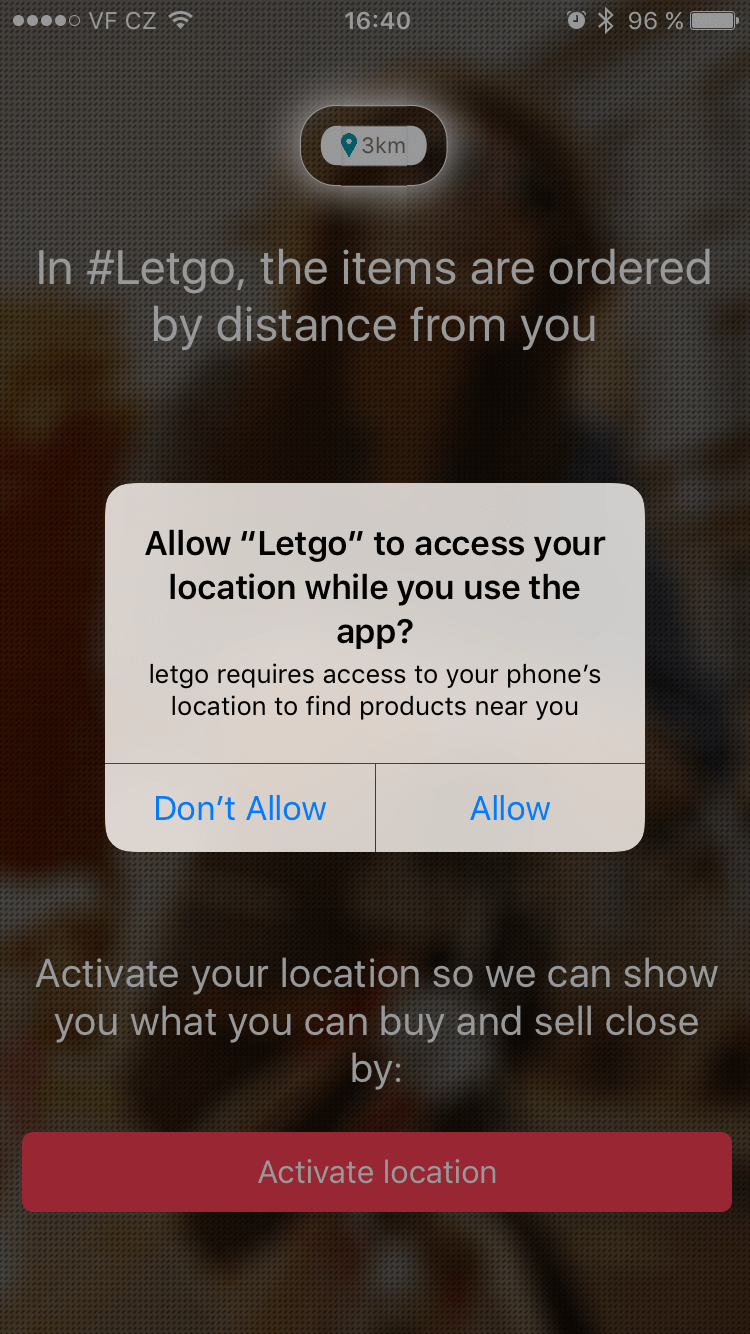Allow Letgo to access your location
Image resolution: width=750 pixels, height=1334 pixels.
click(510, 808)
